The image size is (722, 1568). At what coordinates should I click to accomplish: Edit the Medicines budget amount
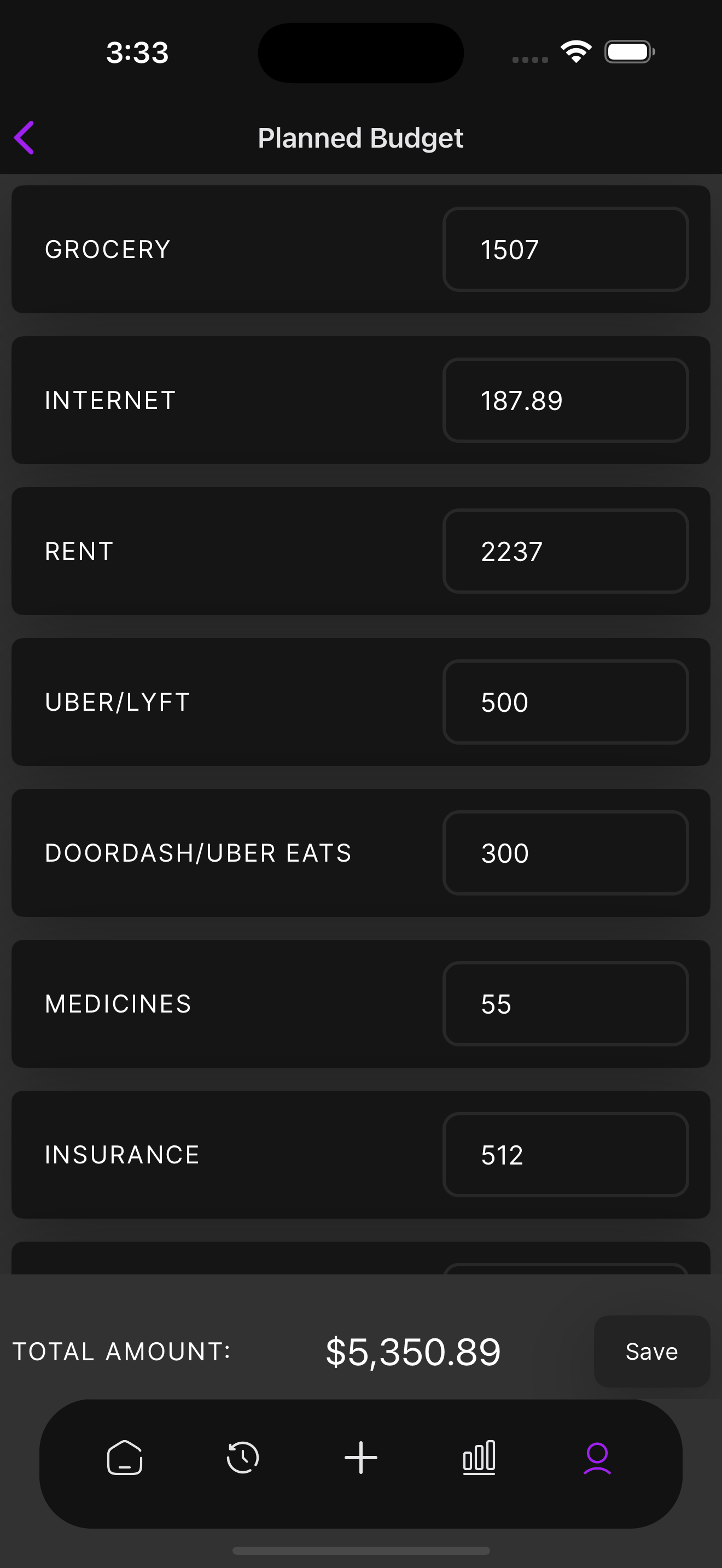point(565,1004)
